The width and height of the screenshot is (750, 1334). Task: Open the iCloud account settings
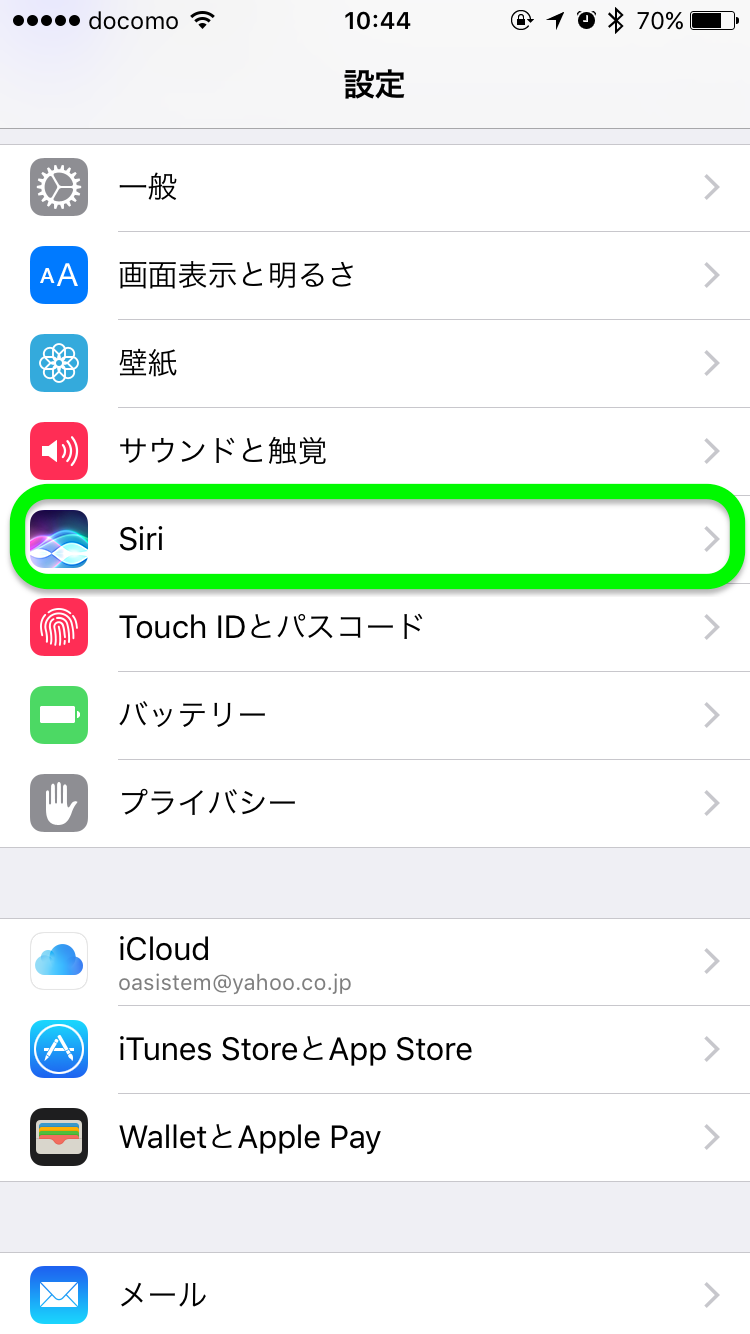[x=375, y=962]
